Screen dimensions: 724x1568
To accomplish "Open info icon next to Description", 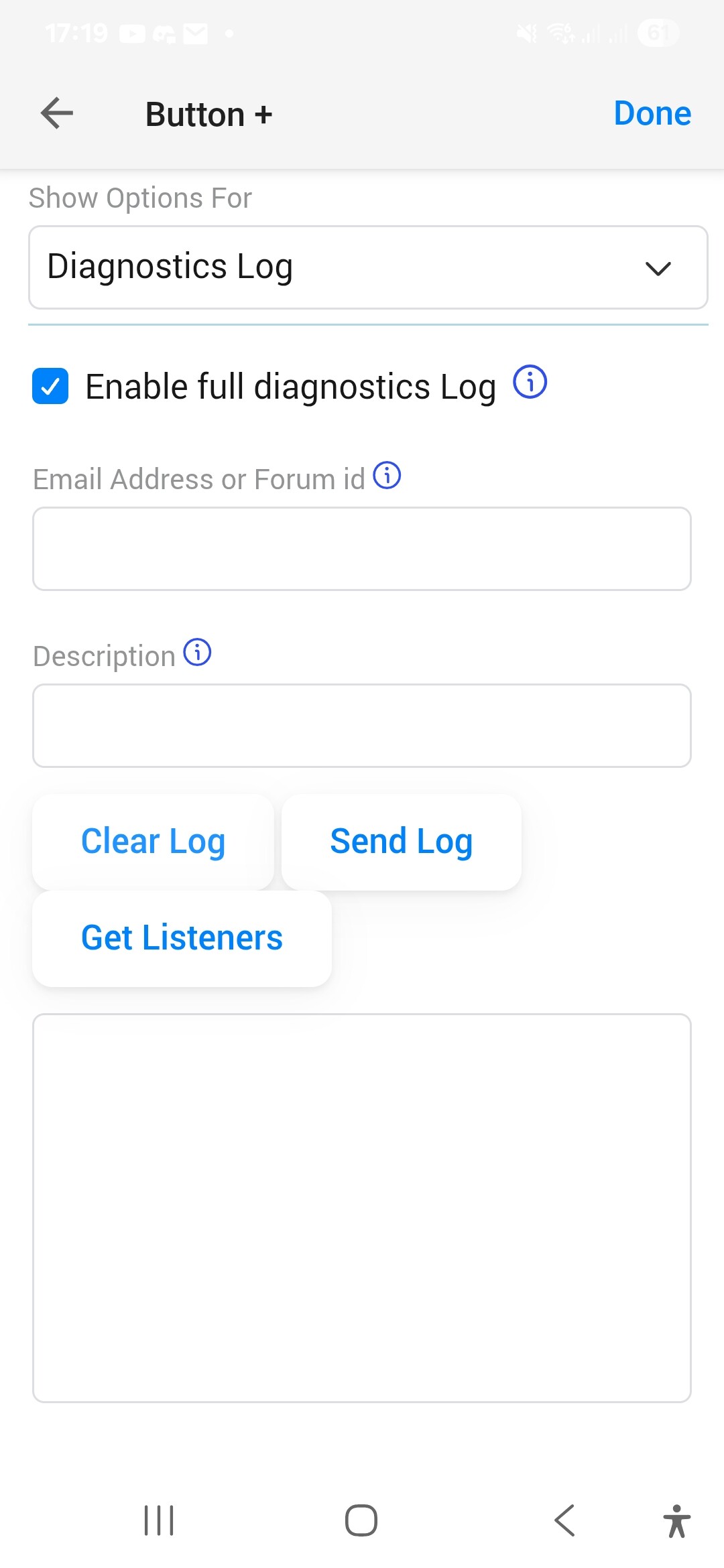I will (x=197, y=652).
